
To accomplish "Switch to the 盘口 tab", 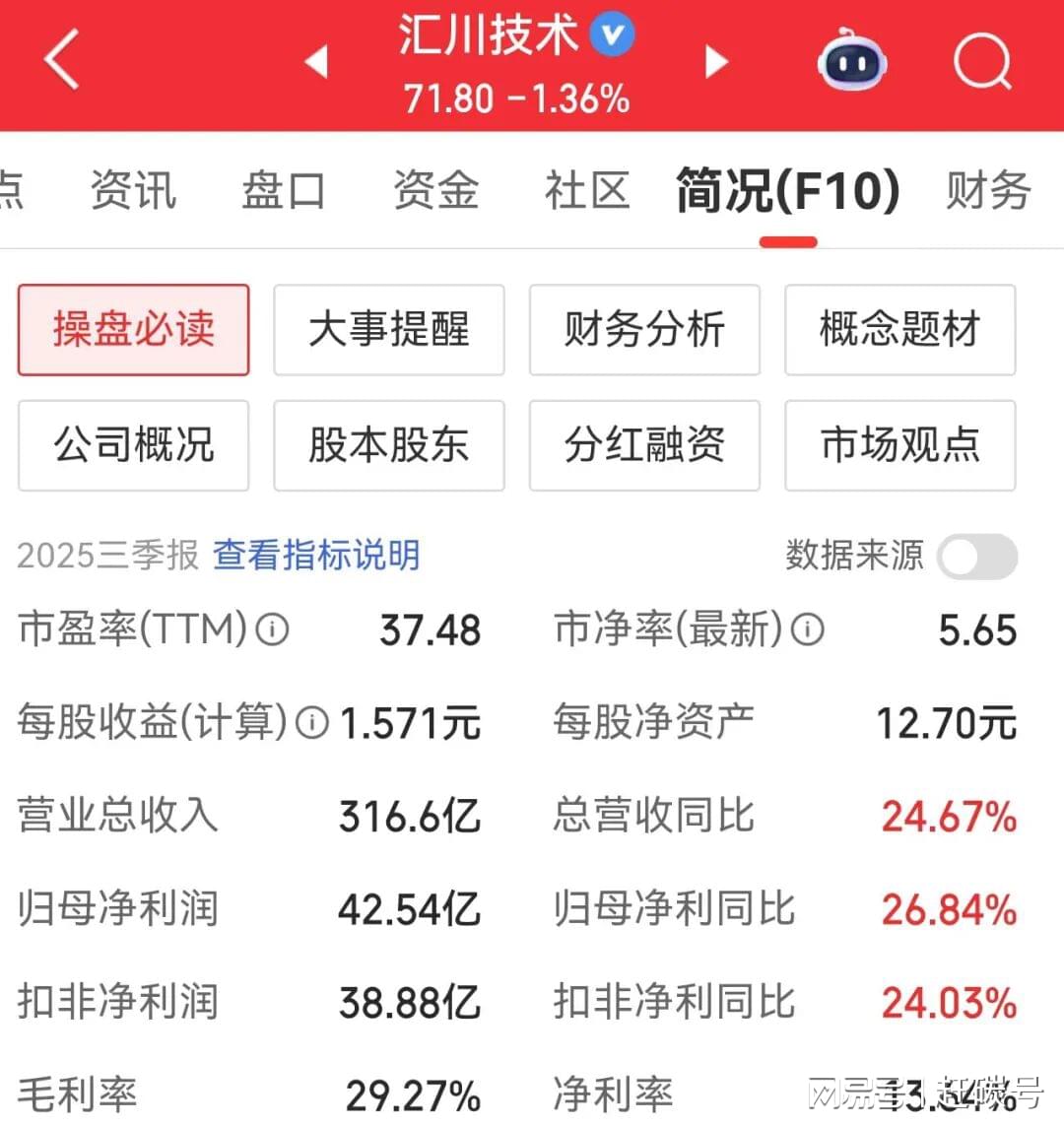I will (284, 190).
